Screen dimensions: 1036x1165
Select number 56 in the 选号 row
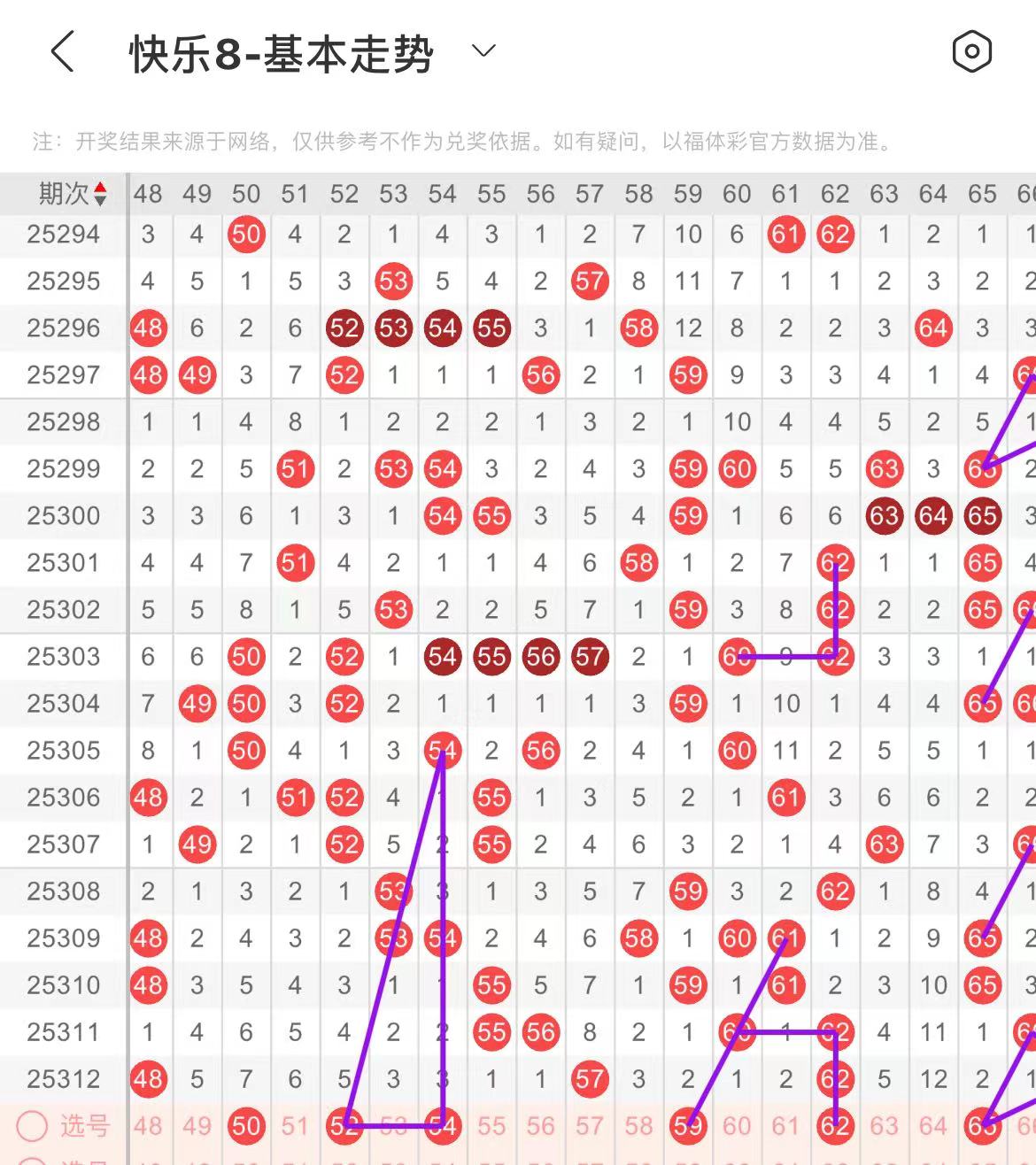[x=540, y=1126]
